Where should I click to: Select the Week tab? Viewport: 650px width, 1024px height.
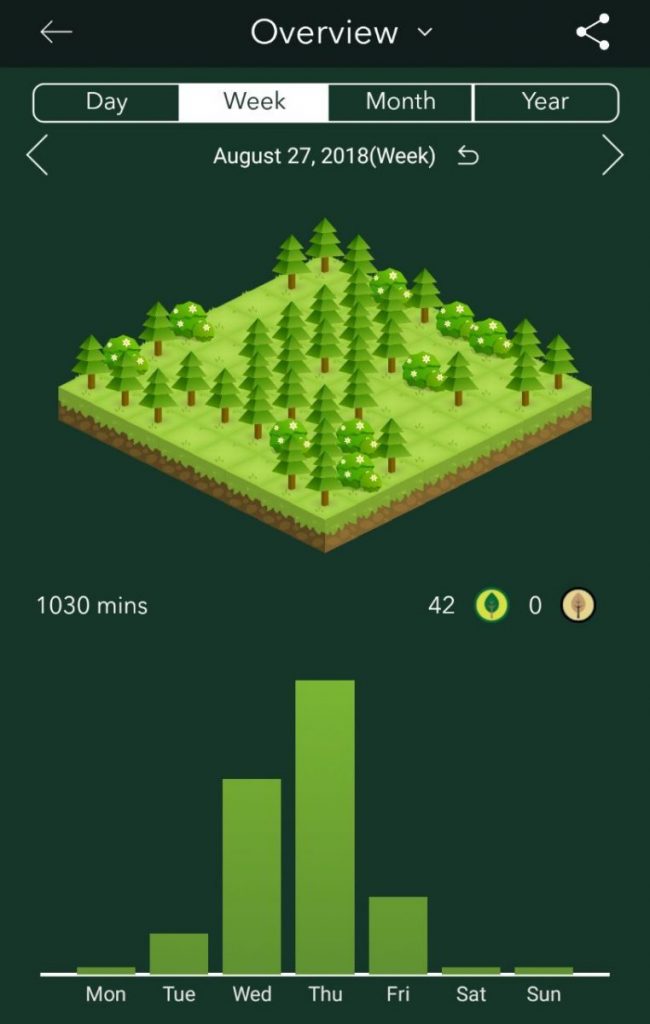point(254,102)
